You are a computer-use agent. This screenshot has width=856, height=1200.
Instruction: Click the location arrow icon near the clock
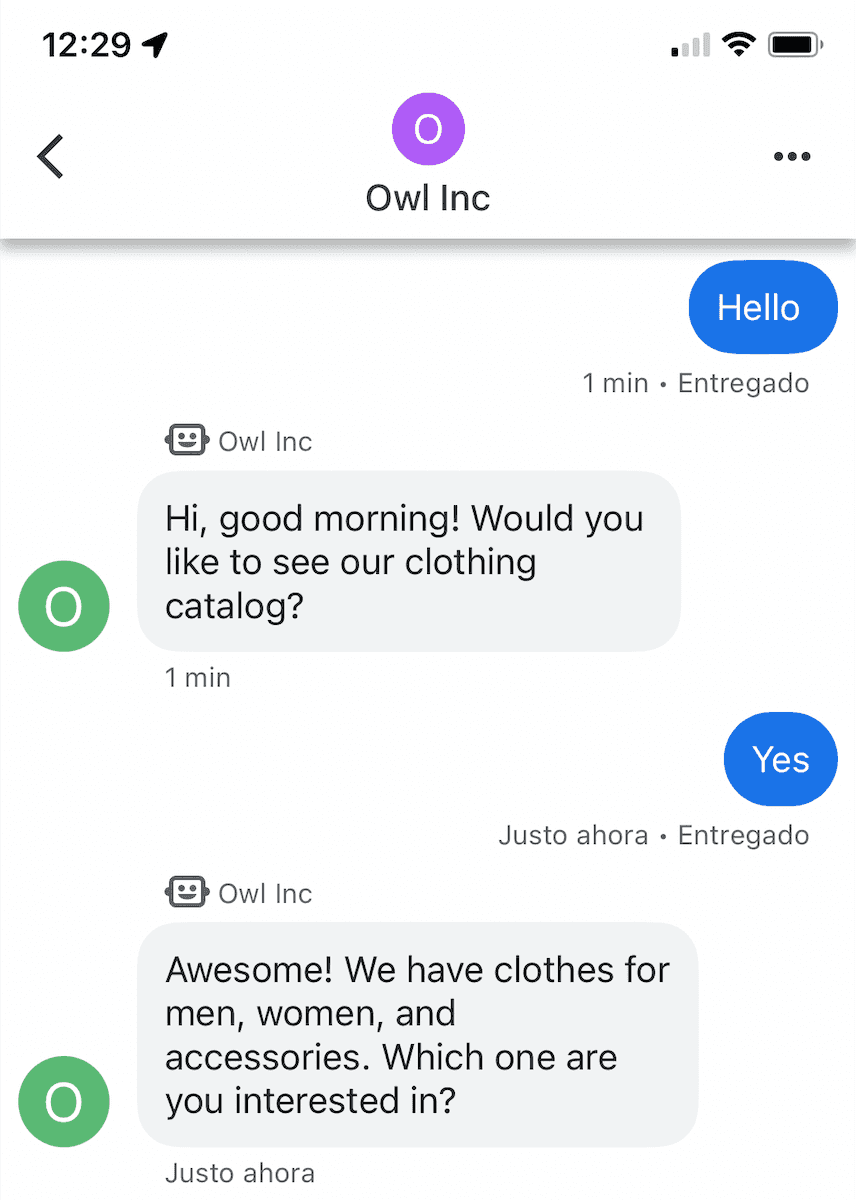(x=156, y=44)
